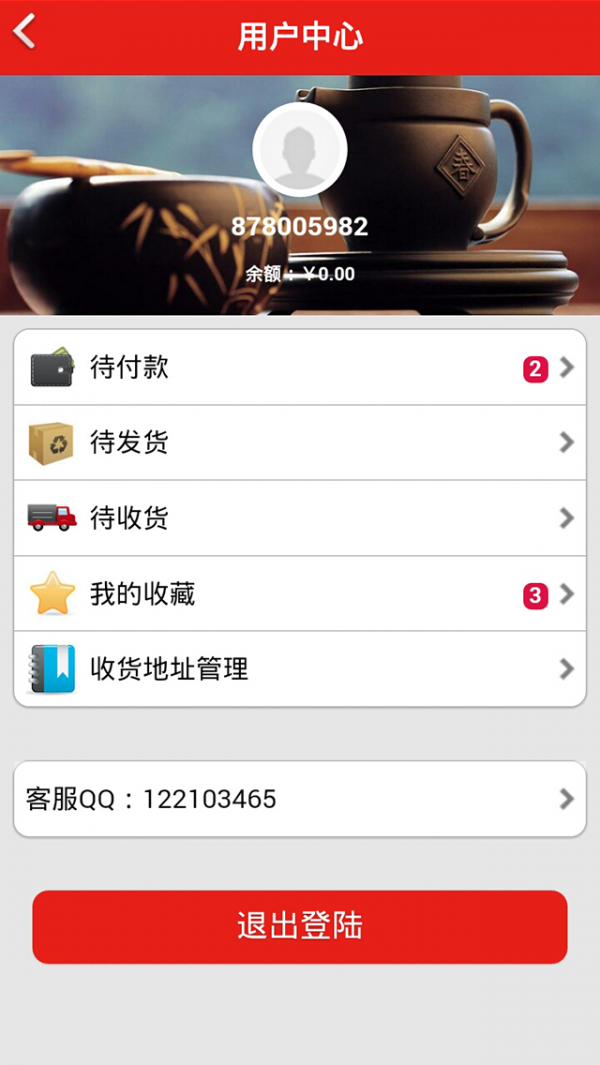
Task: Tap 退出登陆 to log out
Action: click(x=300, y=927)
